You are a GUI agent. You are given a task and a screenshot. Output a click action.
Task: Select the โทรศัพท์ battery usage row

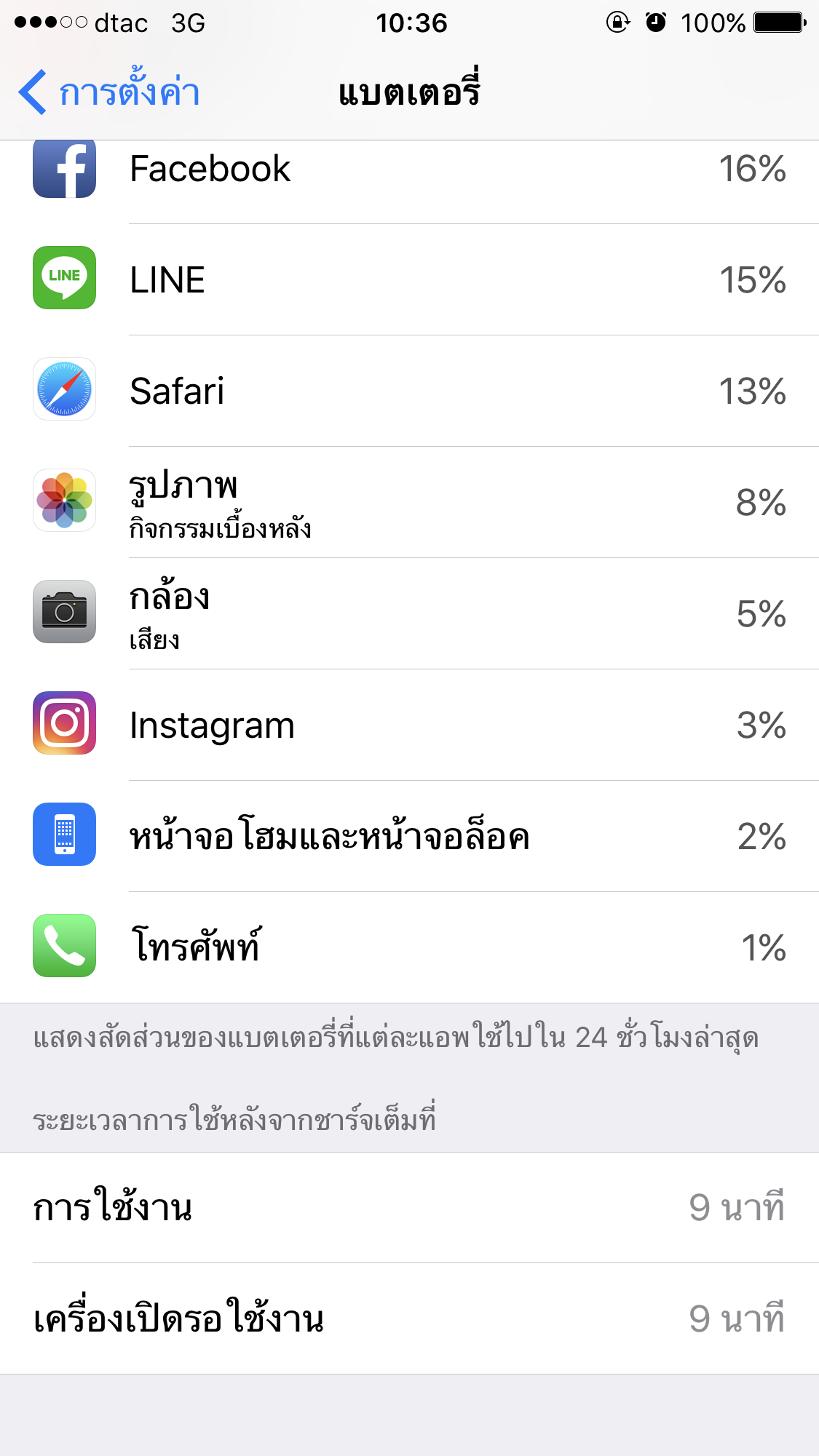pyautogui.click(x=409, y=947)
